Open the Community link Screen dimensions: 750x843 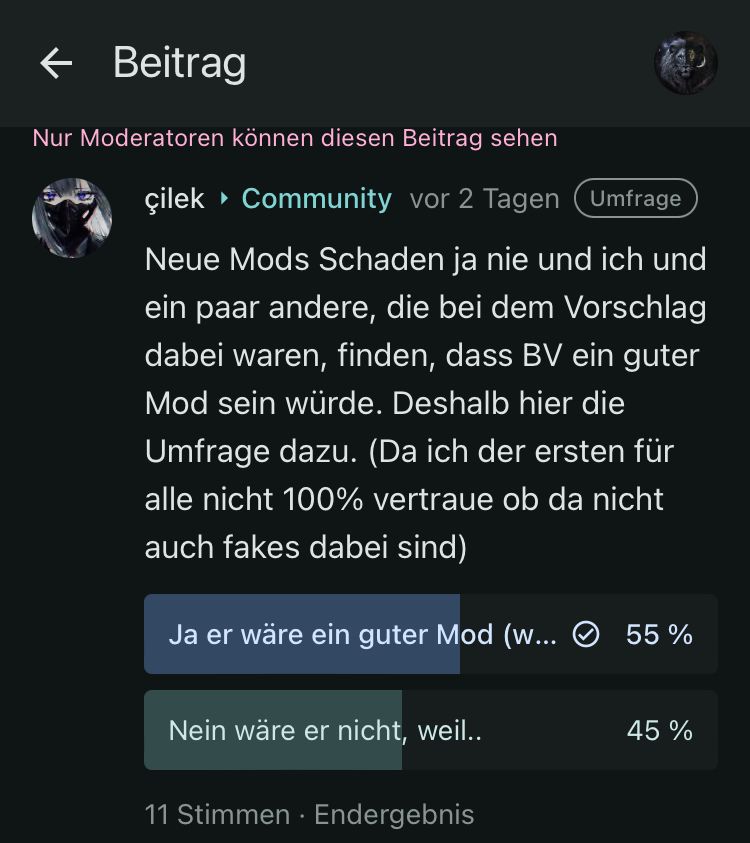coord(316,199)
